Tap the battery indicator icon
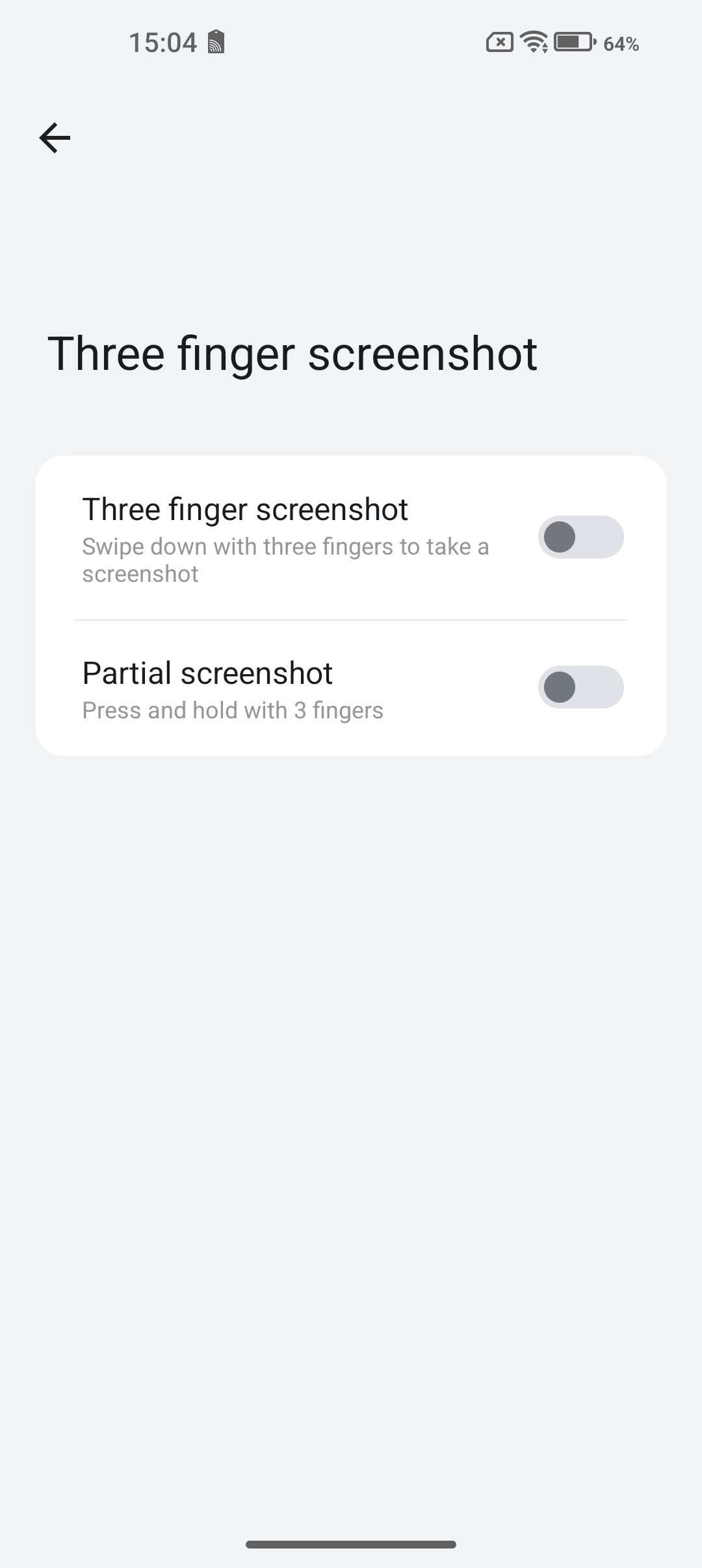This screenshot has height=1568, width=702. pyautogui.click(x=572, y=42)
